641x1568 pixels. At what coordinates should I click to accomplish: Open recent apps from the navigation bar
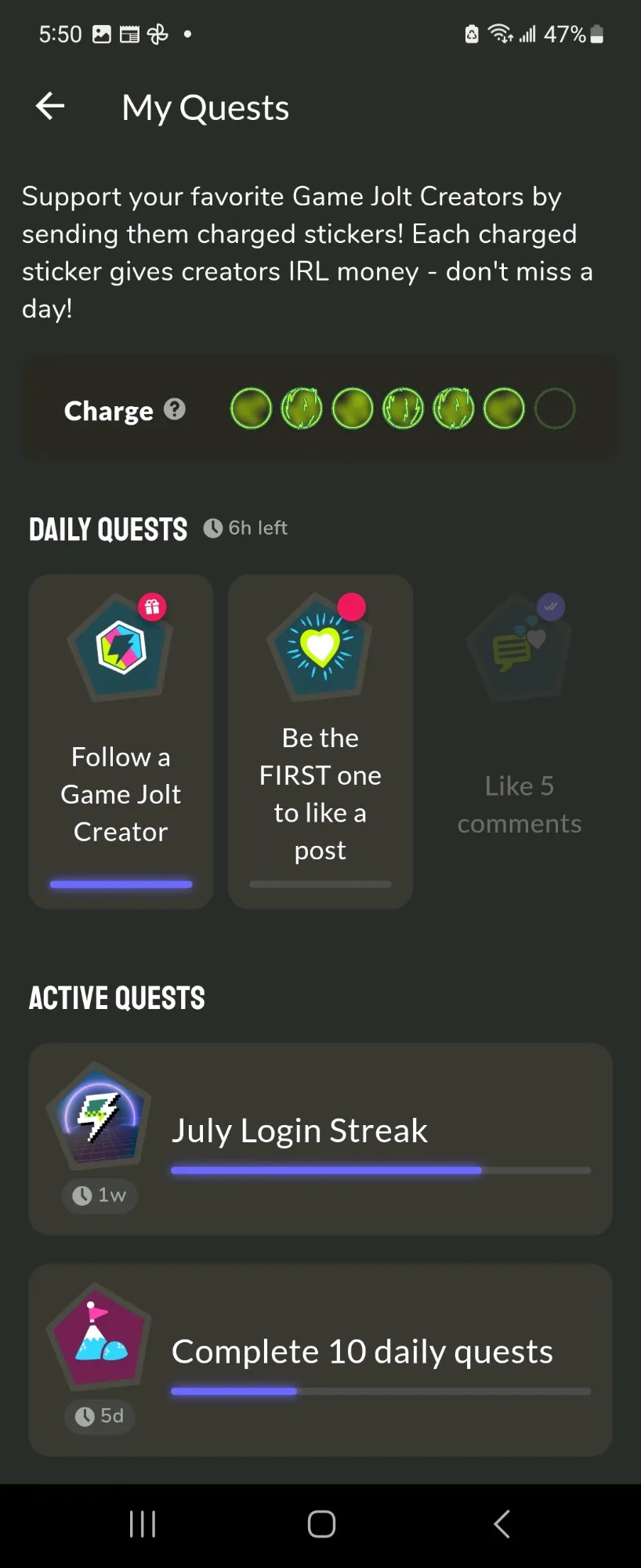143,1524
